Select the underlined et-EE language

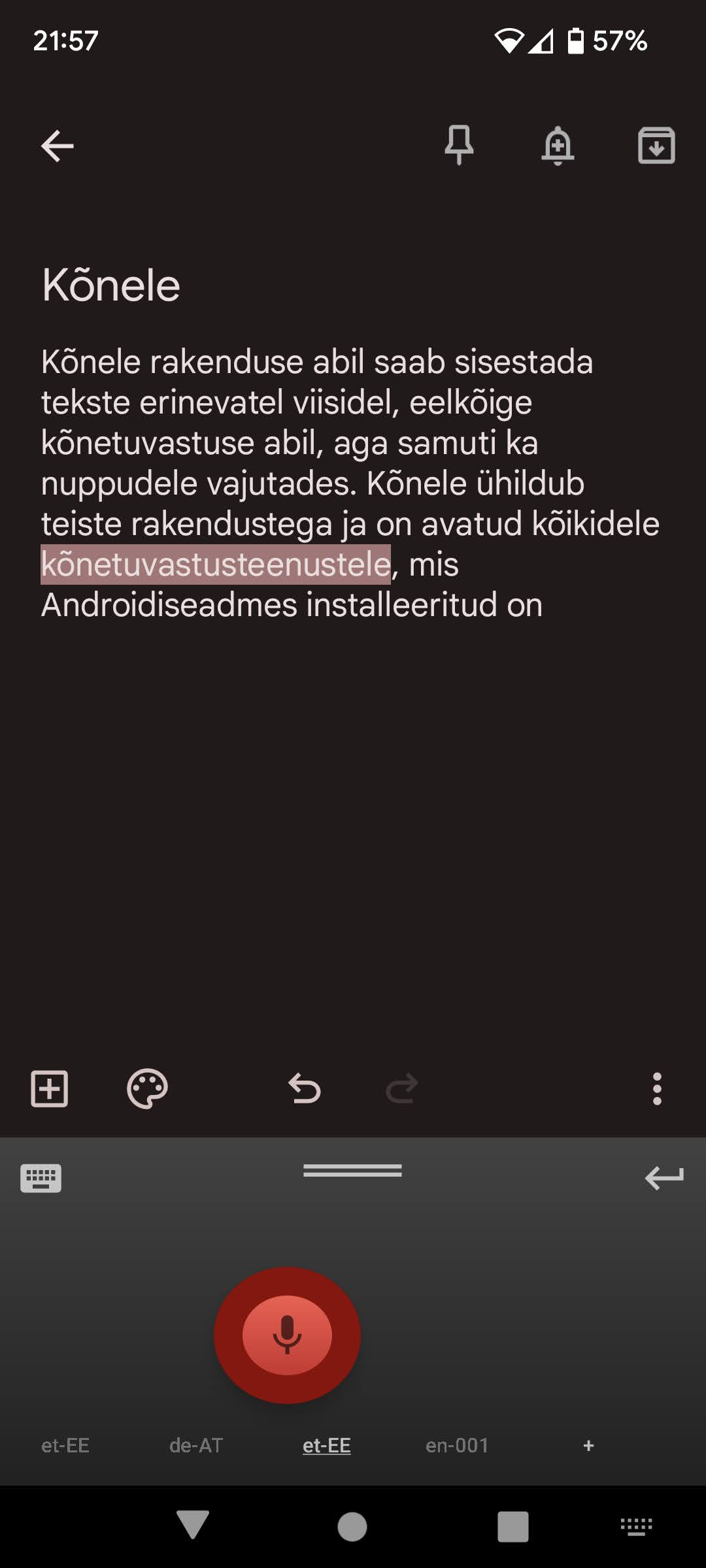pyautogui.click(x=327, y=1446)
